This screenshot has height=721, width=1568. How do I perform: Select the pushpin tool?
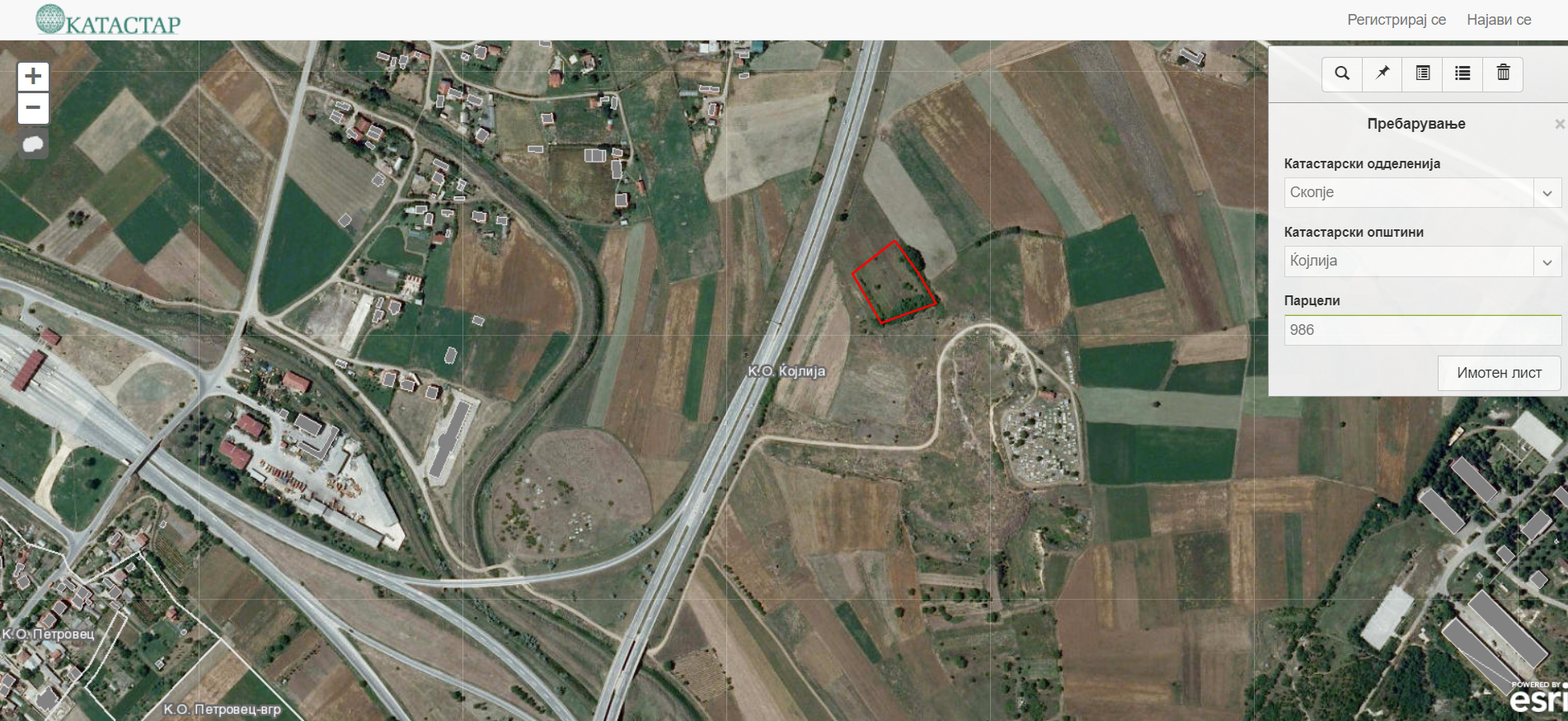click(x=1383, y=73)
